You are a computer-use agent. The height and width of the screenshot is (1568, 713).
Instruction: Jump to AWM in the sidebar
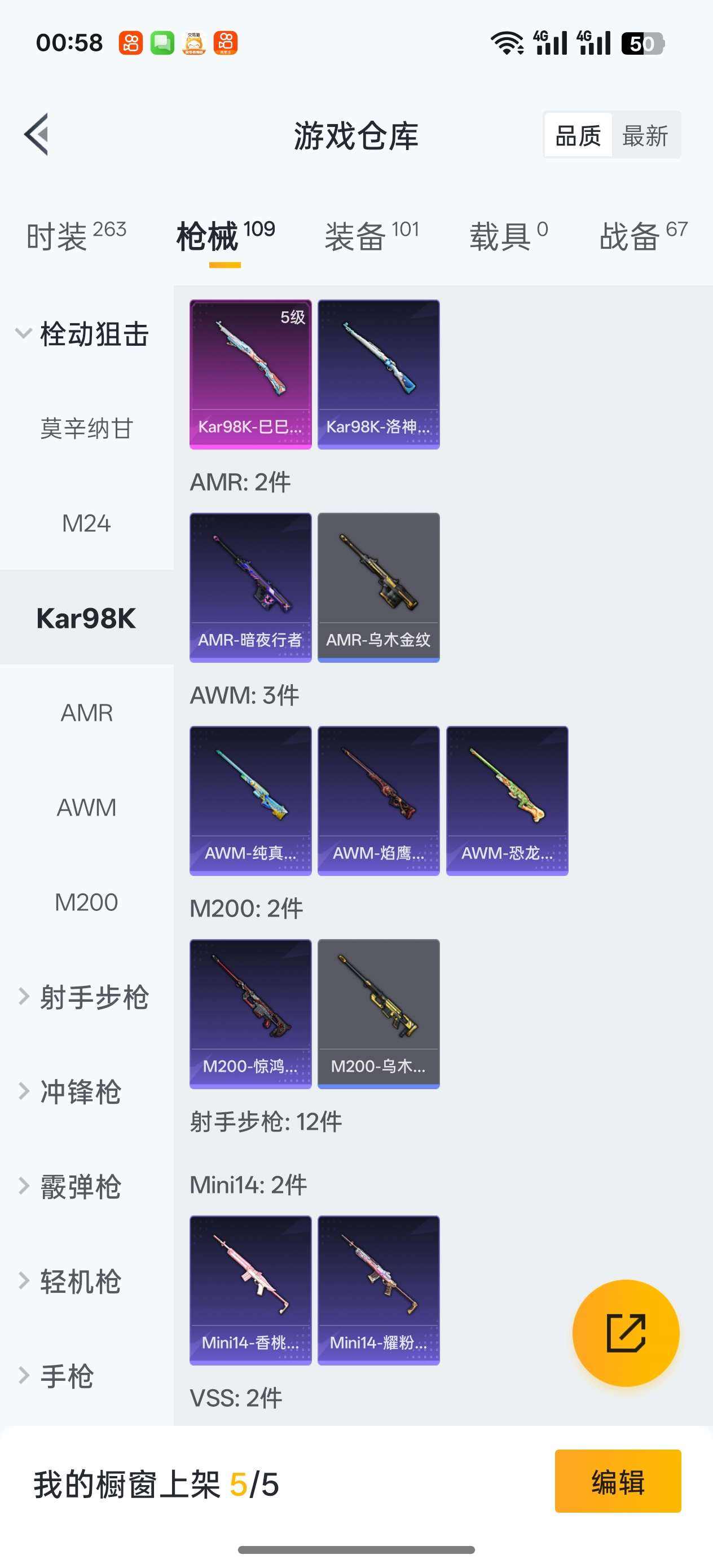tap(86, 807)
